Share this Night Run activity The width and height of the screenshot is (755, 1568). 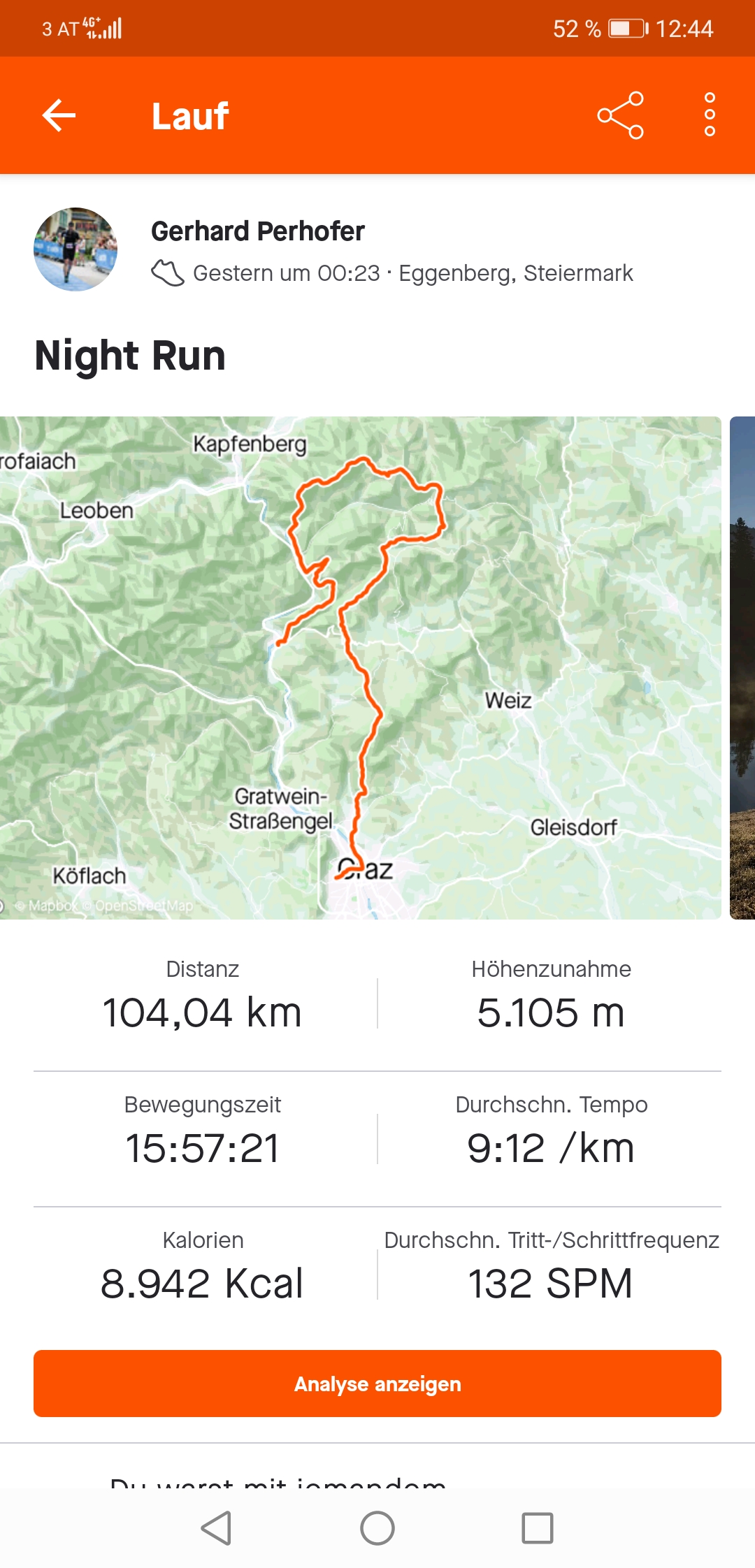point(620,115)
